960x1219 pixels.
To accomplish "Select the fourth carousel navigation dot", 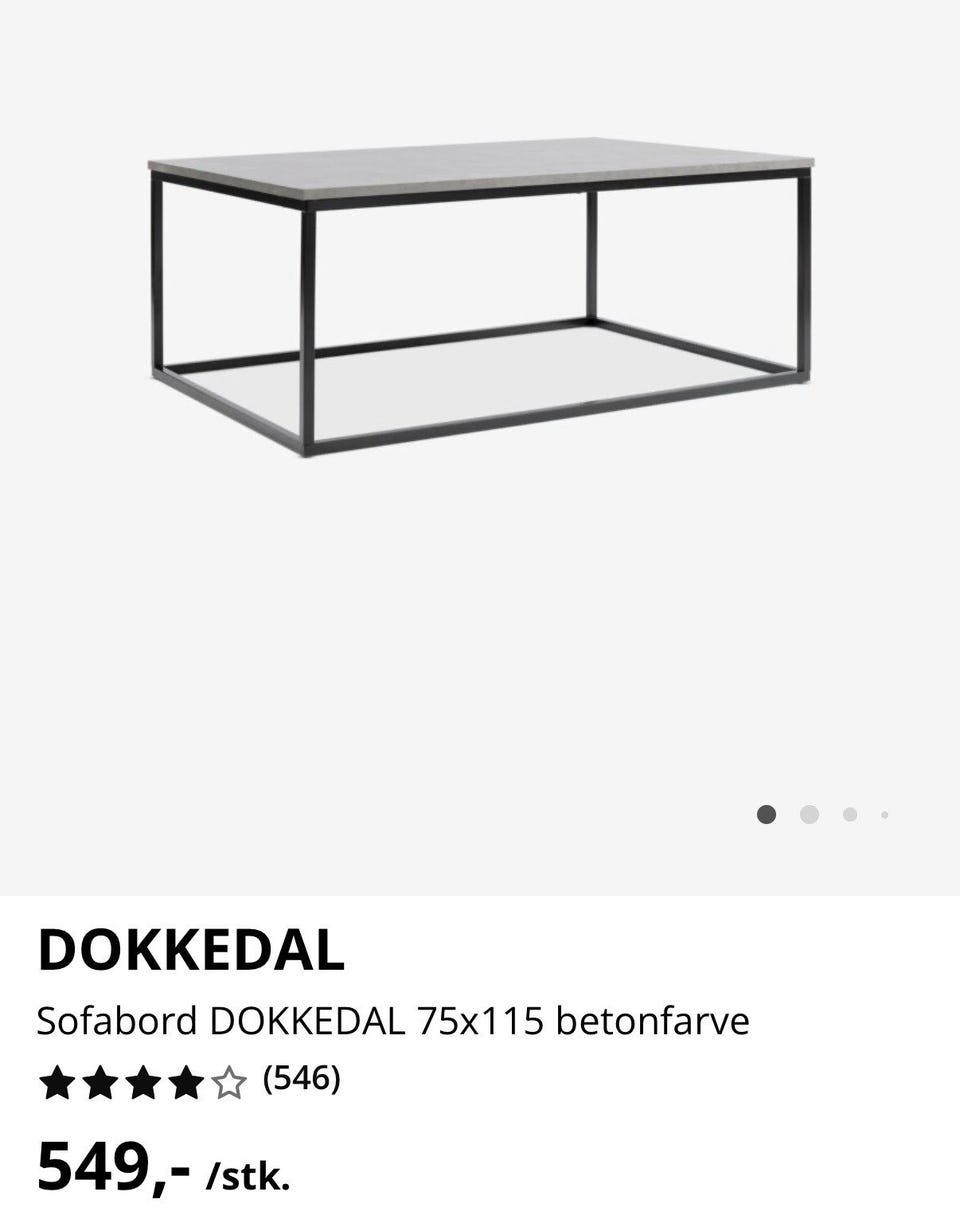I will pyautogui.click(x=885, y=816).
